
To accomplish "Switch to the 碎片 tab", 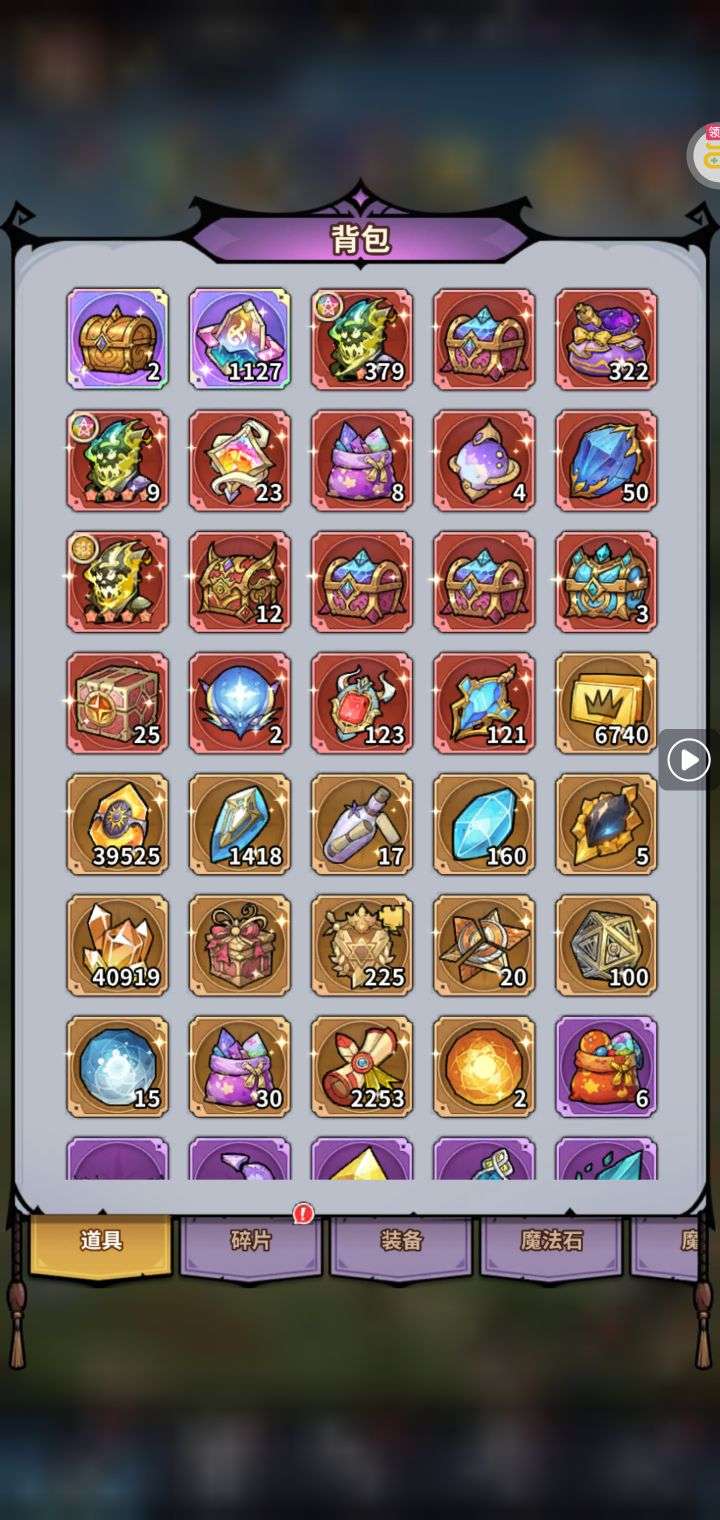I will [x=250, y=1242].
